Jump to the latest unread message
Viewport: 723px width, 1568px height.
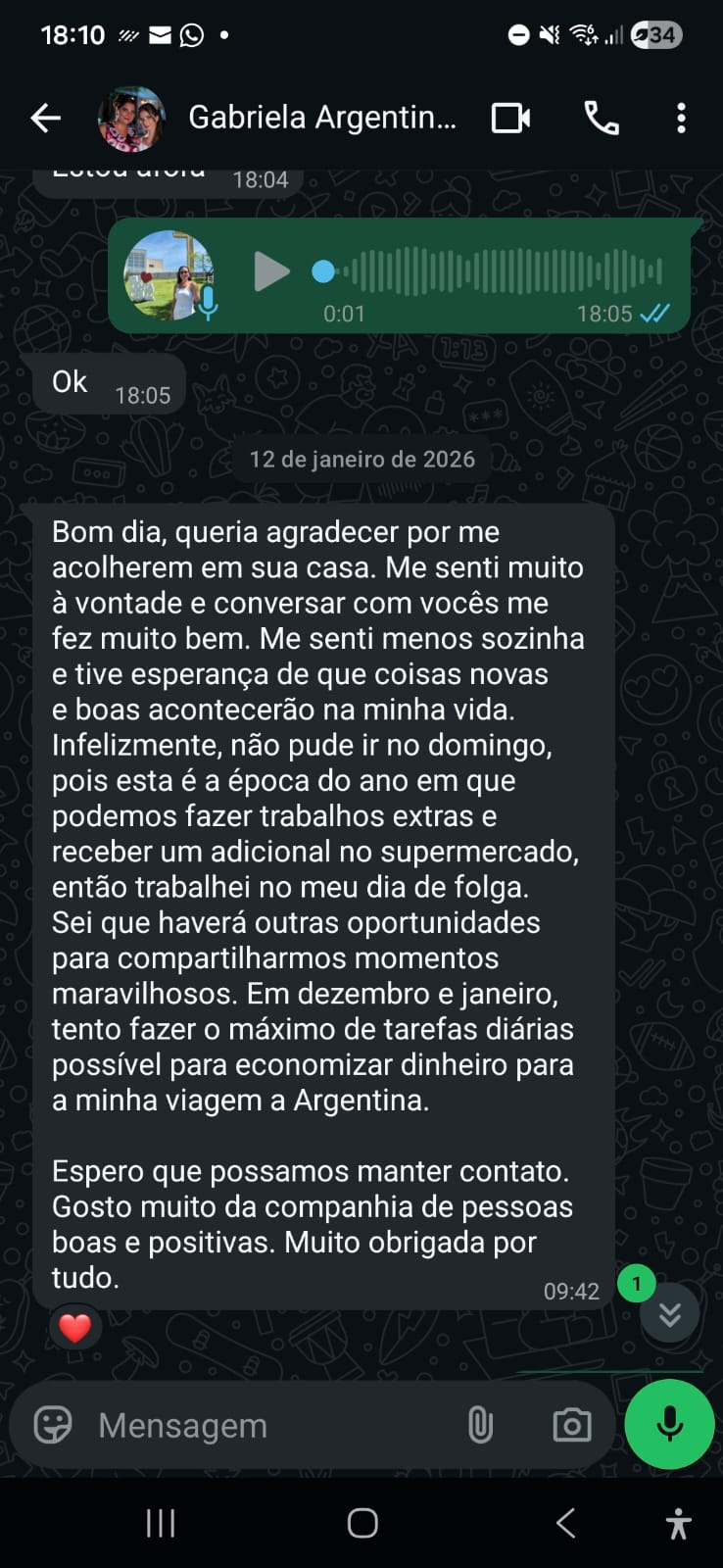tap(669, 1313)
